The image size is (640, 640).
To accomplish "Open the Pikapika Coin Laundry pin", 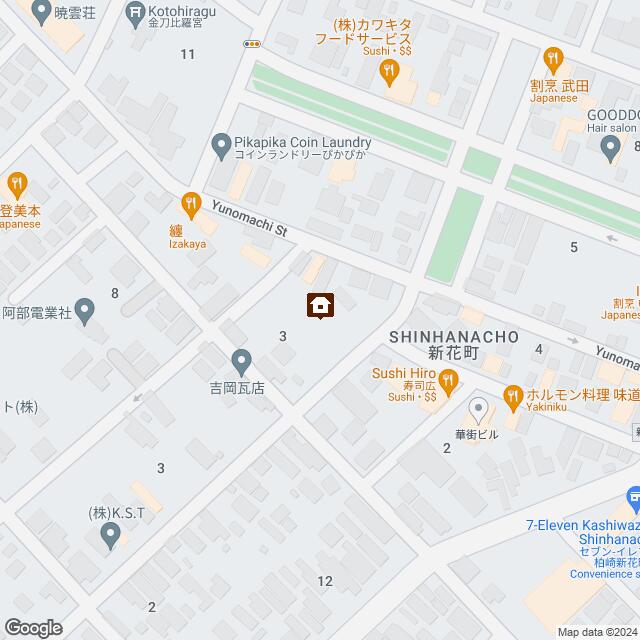I will 223,146.
